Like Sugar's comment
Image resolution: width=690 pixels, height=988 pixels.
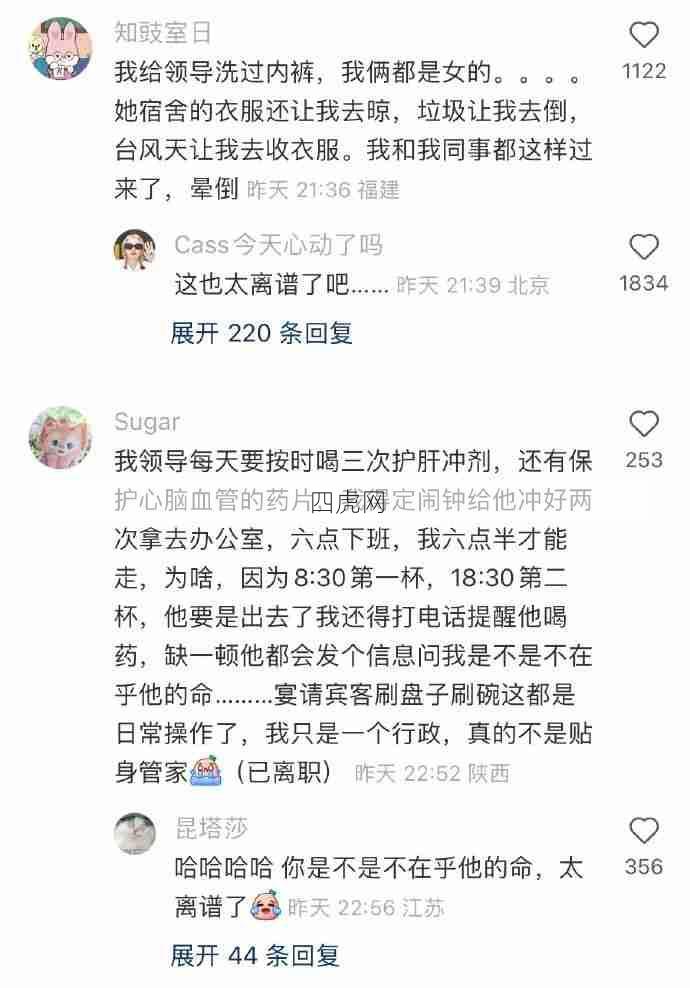[644, 424]
